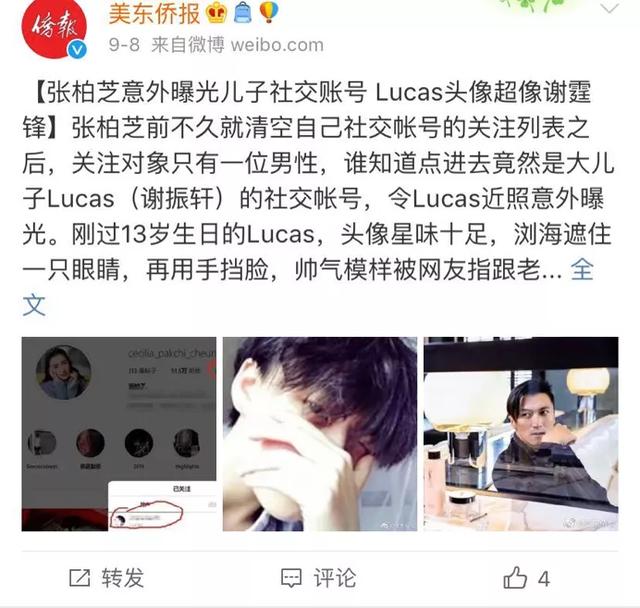Like this post with thumbs up

pyautogui.click(x=526, y=577)
